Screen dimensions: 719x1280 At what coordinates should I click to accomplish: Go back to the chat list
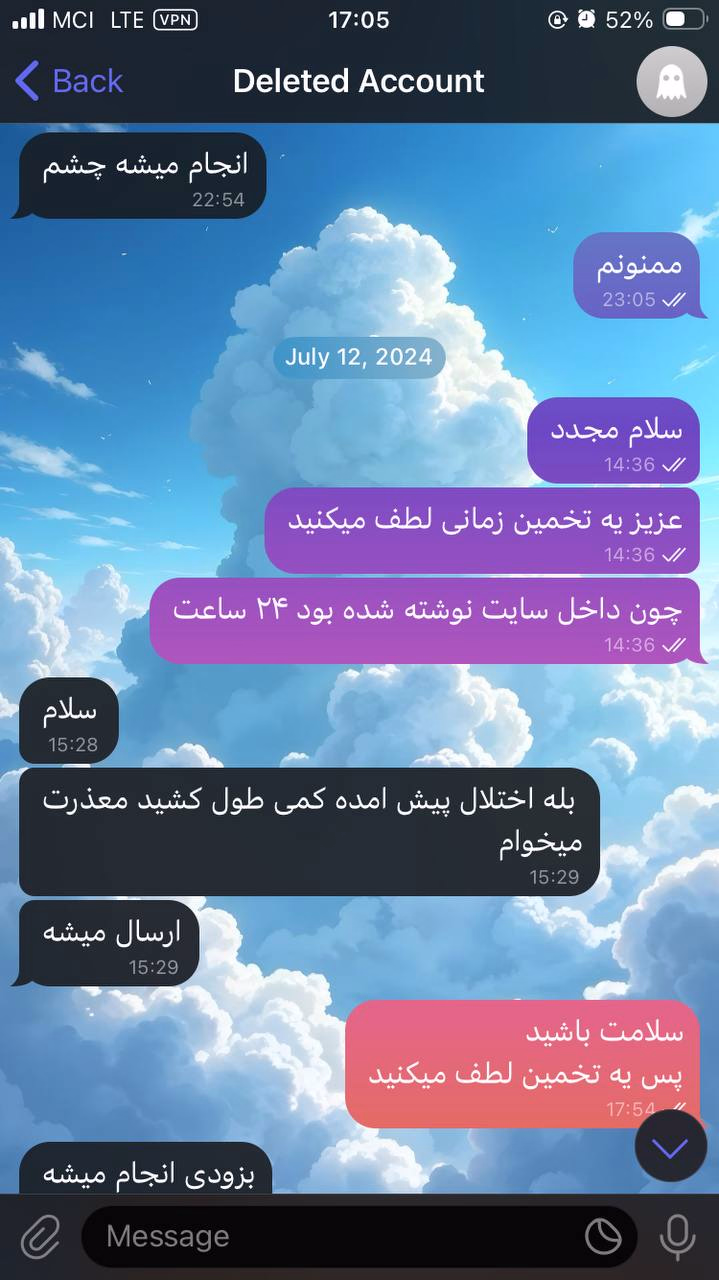coord(68,81)
